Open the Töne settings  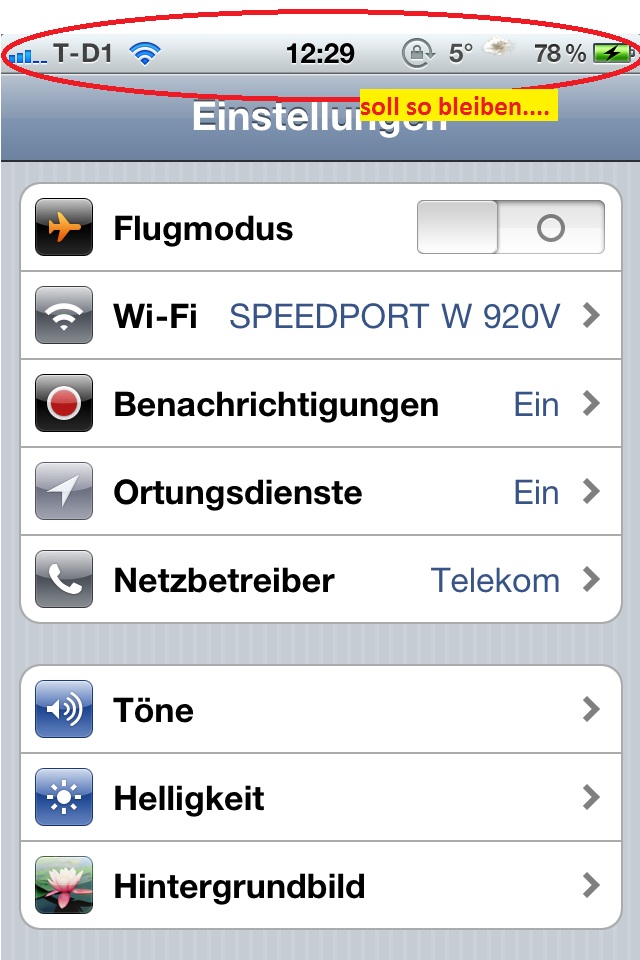click(320, 710)
